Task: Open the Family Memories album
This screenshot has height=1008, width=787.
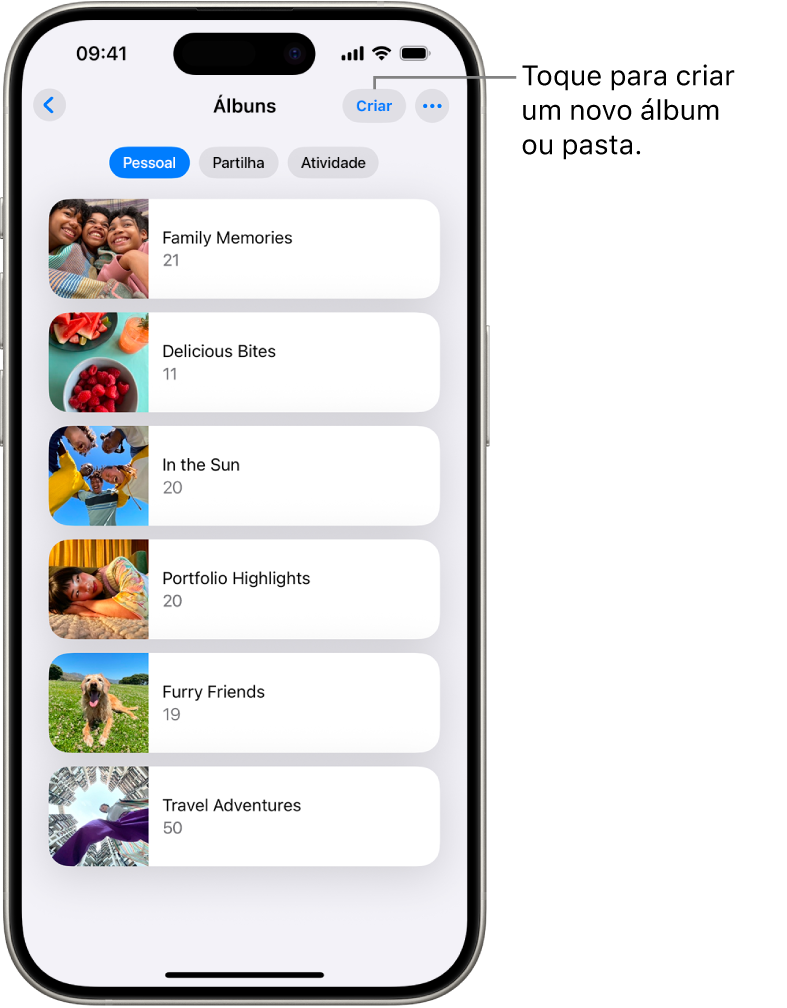Action: pos(244,248)
